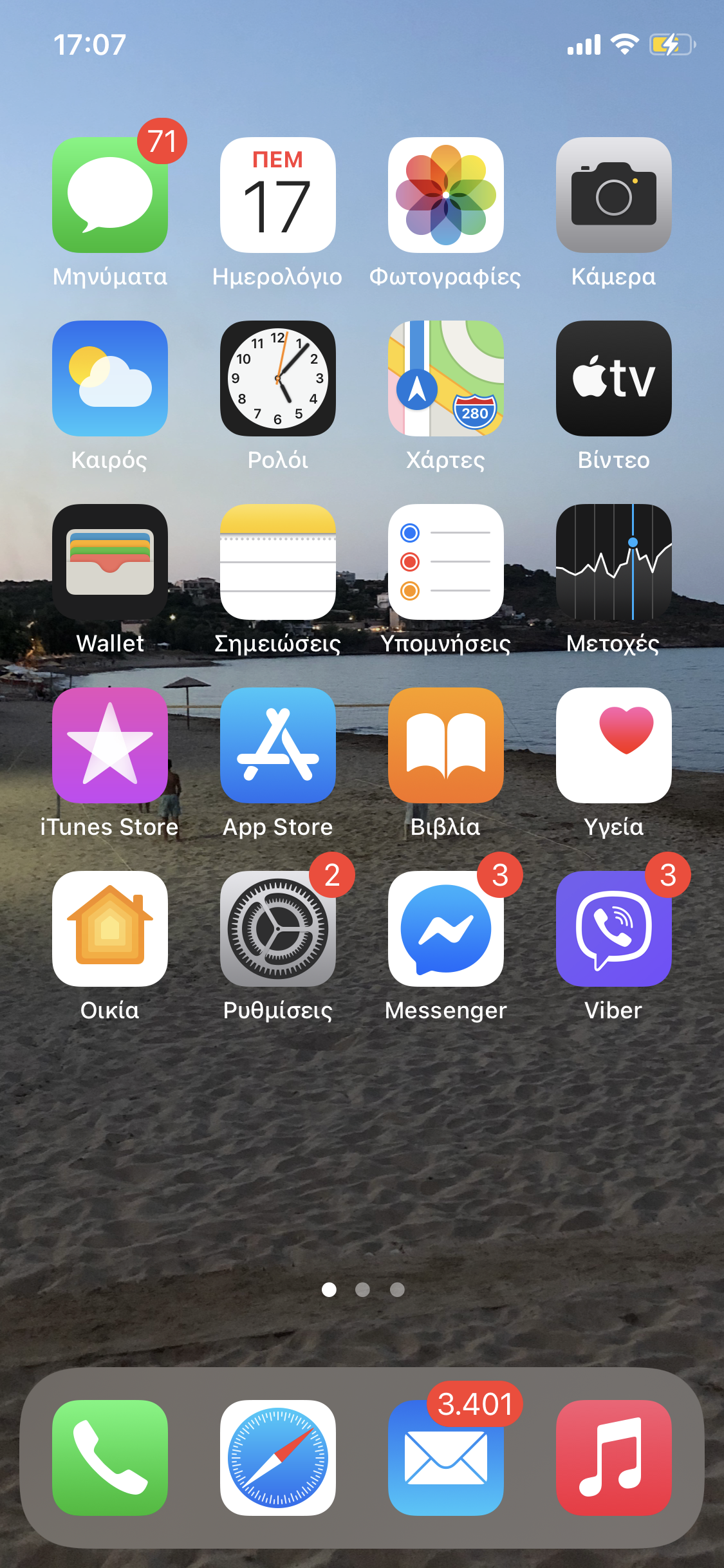Viewport: 724px width, 1568px height.
Task: Open the Wallet app
Action: (x=110, y=562)
